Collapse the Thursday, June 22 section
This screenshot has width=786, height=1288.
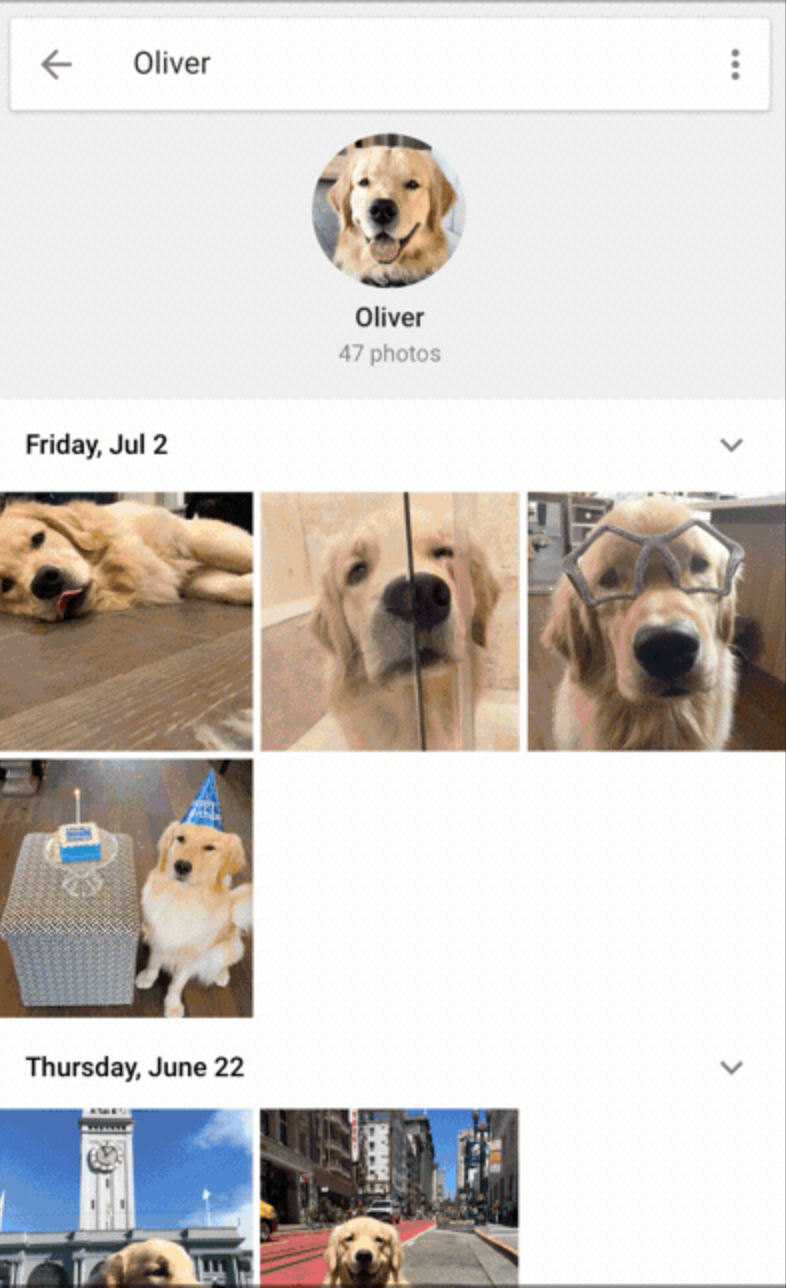coord(732,1067)
